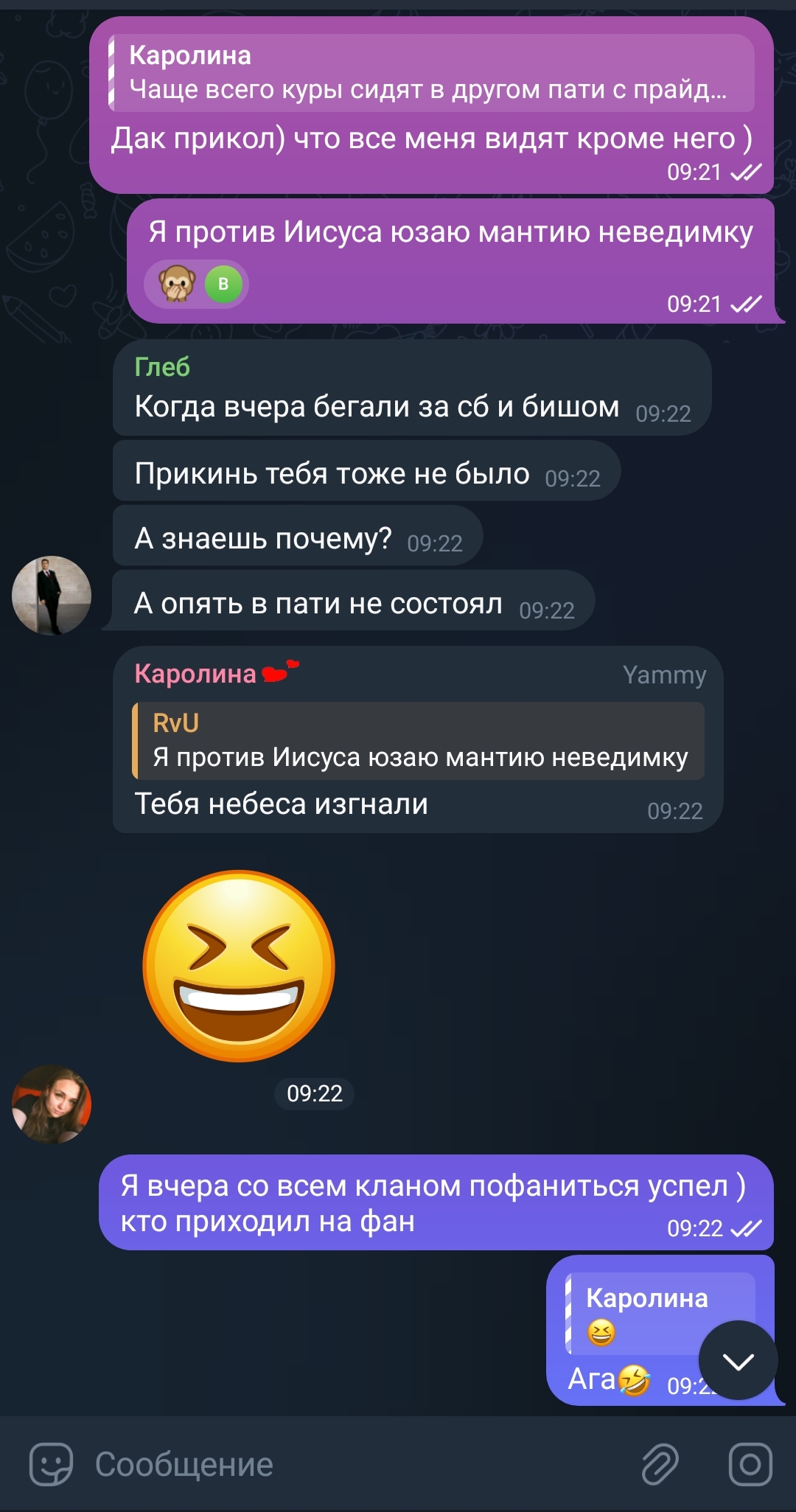This screenshot has height=1512, width=796.
Task: Open Глеб's profile avatar
Action: click(52, 596)
